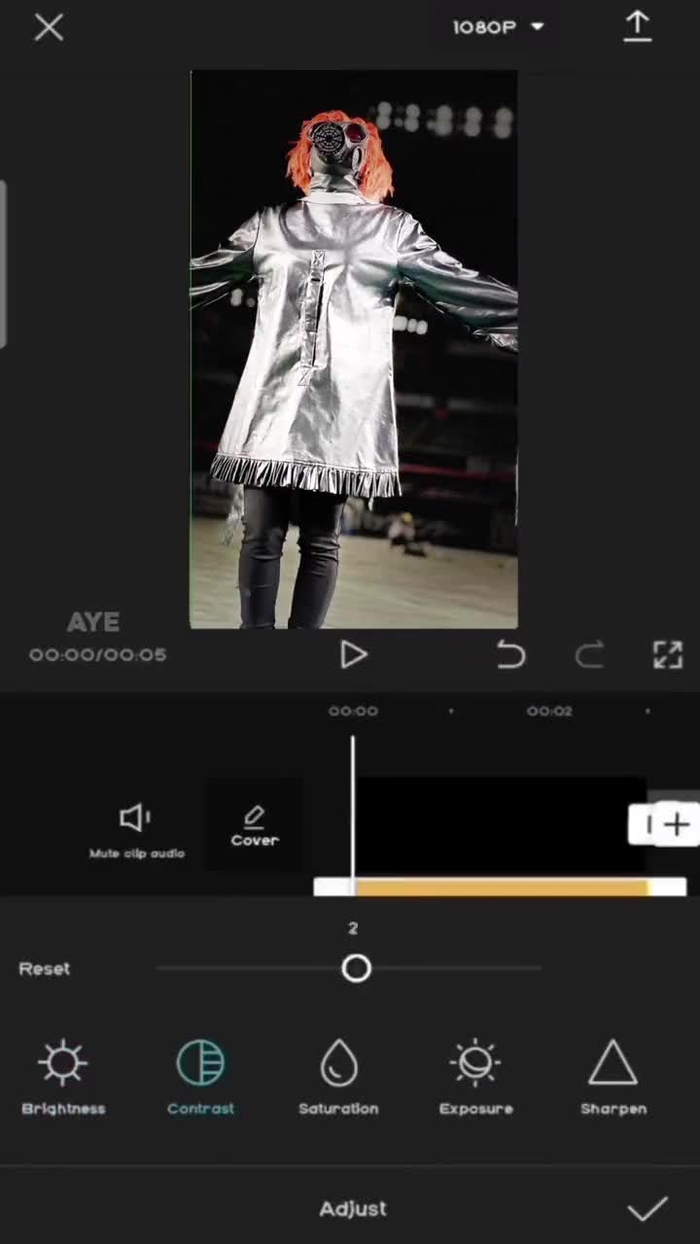Open the 1080P resolution dropdown
Screen dimensions: 700x1244
coord(498,28)
